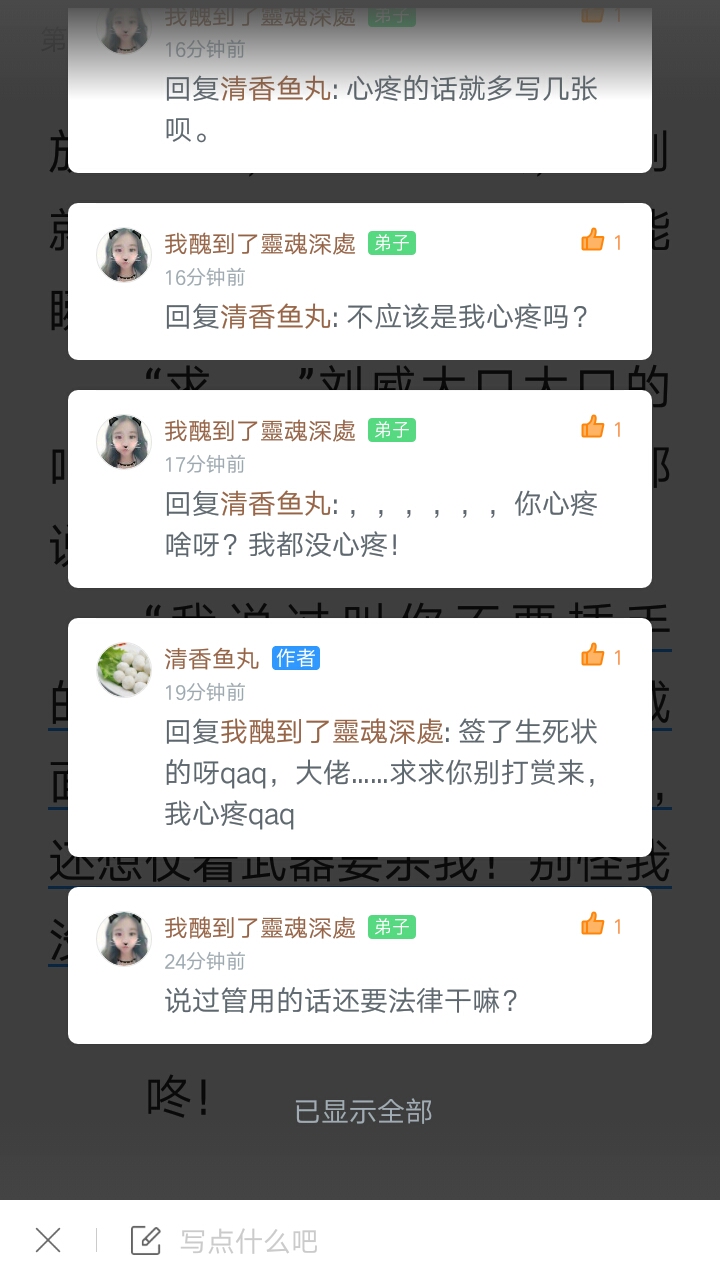This screenshot has height=1280, width=720.
Task: Tap the linked name 清香鱼丸 in 不应该是我心疼吗 reply
Action: [275, 318]
